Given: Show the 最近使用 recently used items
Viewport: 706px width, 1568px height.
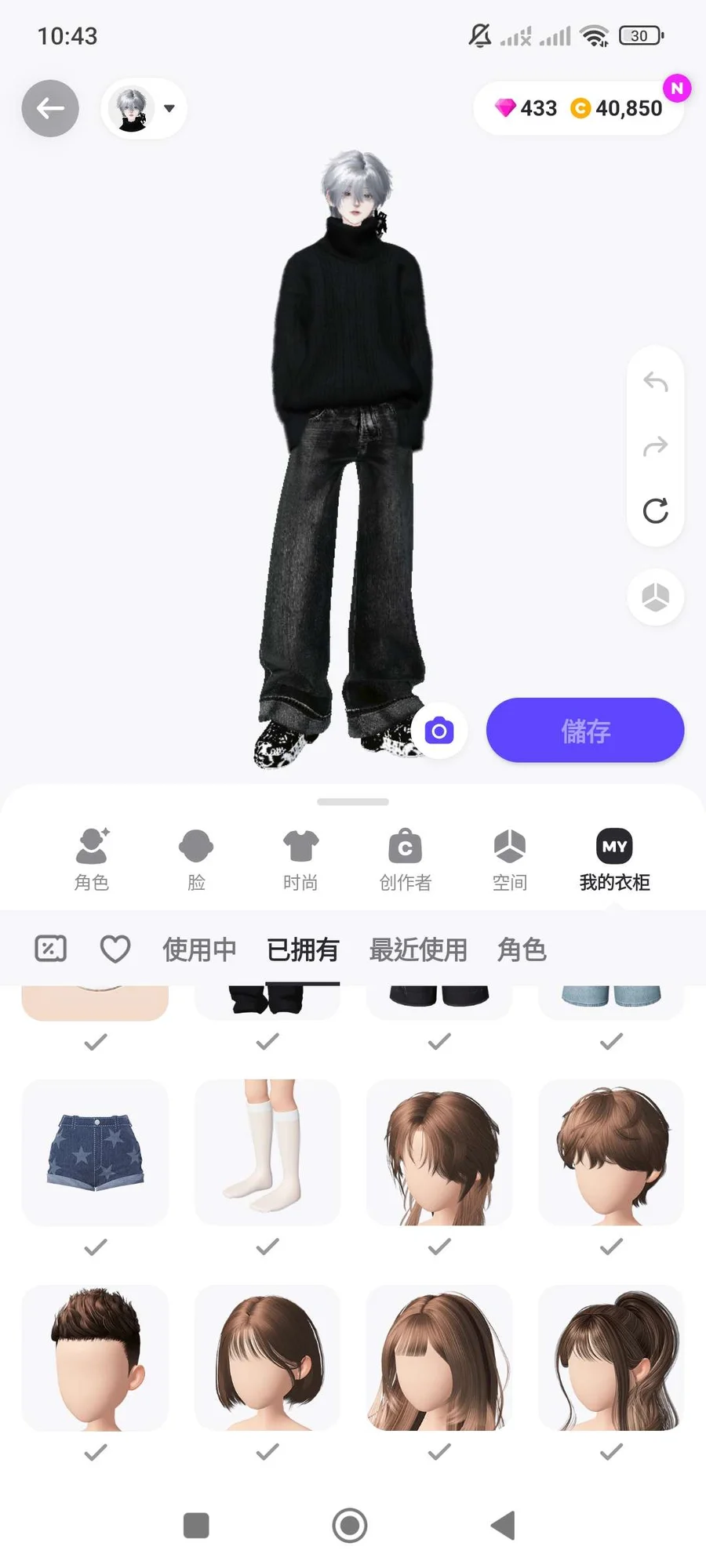Looking at the screenshot, I should (x=418, y=949).
